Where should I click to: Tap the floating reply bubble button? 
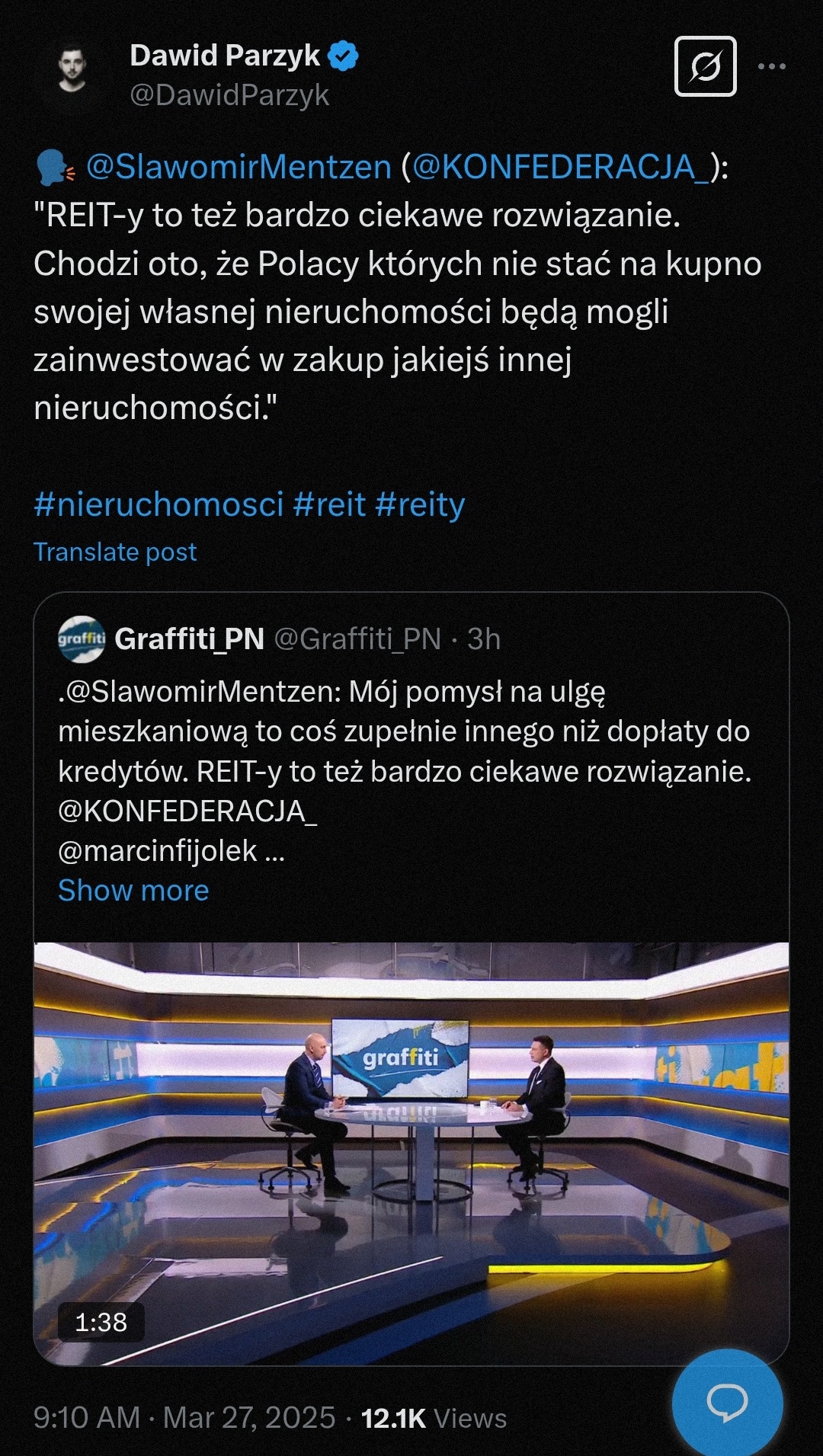coord(727,1402)
